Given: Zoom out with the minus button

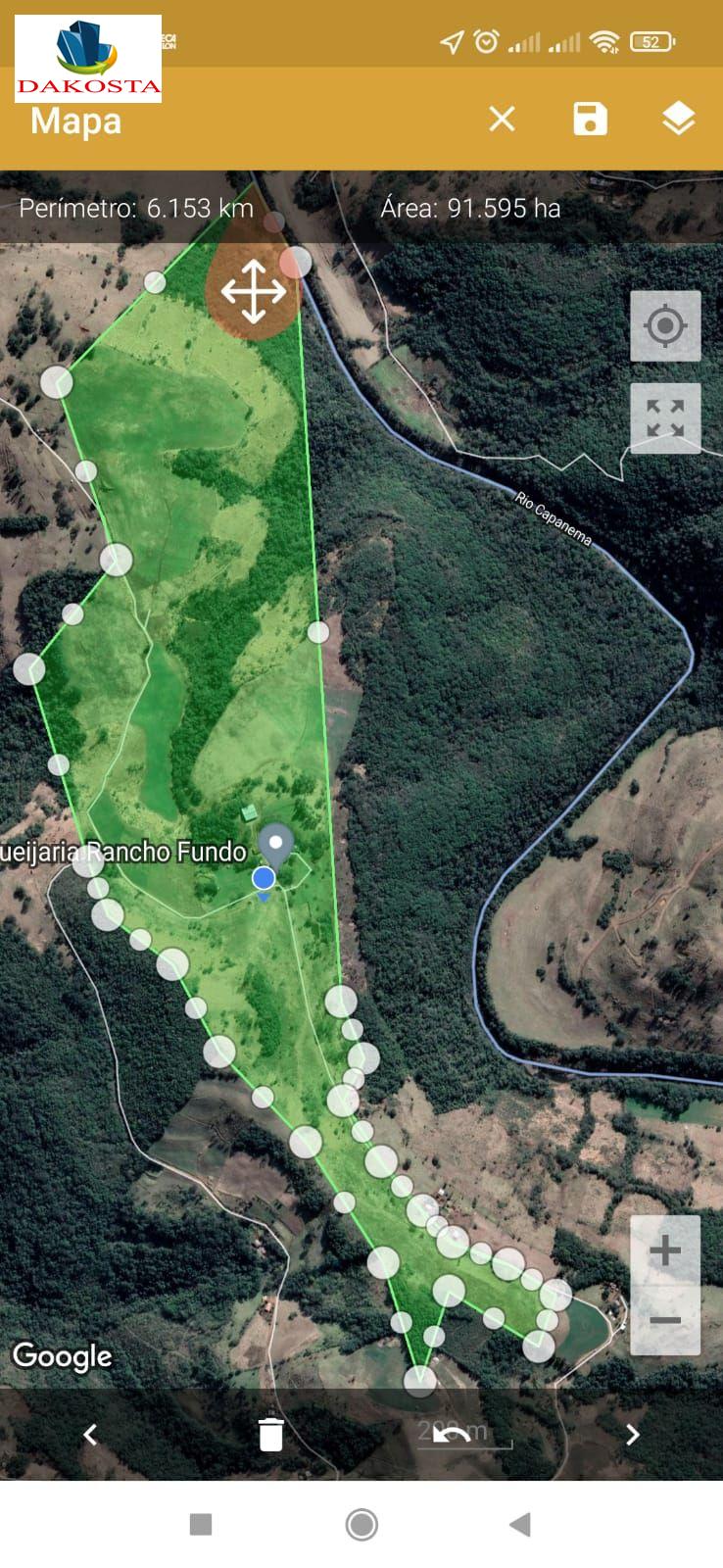Looking at the screenshot, I should coord(665,1320).
